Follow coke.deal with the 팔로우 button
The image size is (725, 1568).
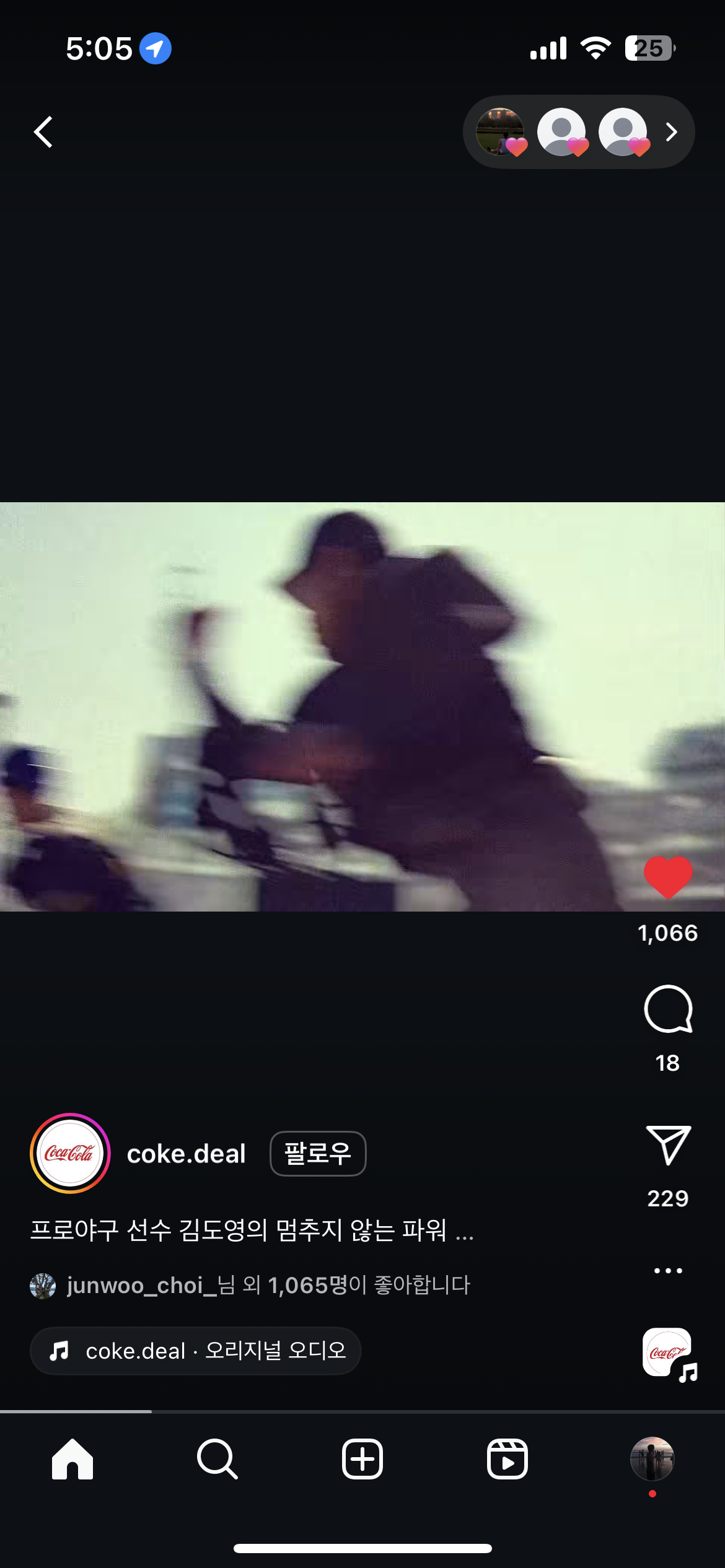click(x=318, y=1153)
